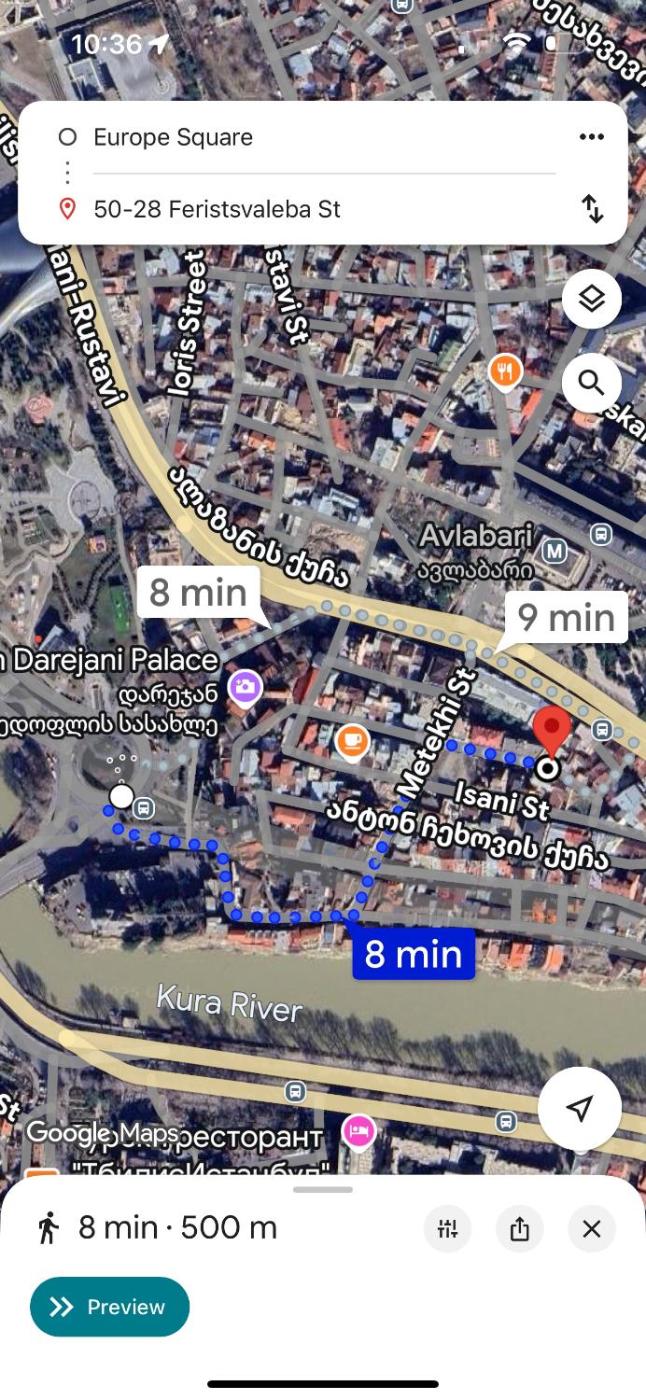The height and width of the screenshot is (1400, 646).
Task: Open the orange cafe marker near Metekhi St
Action: point(352,740)
